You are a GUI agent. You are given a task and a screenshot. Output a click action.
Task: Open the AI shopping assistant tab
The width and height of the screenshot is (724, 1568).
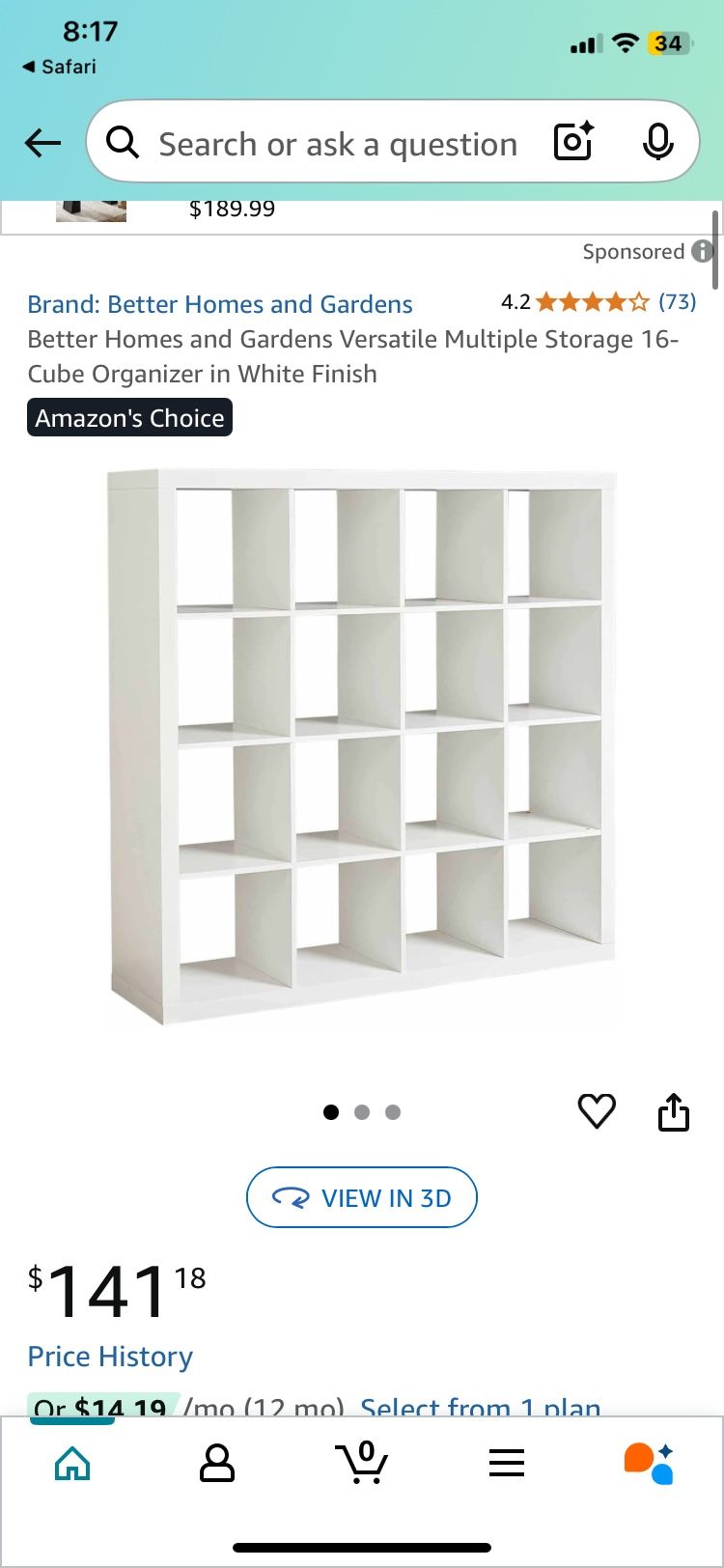[649, 1464]
